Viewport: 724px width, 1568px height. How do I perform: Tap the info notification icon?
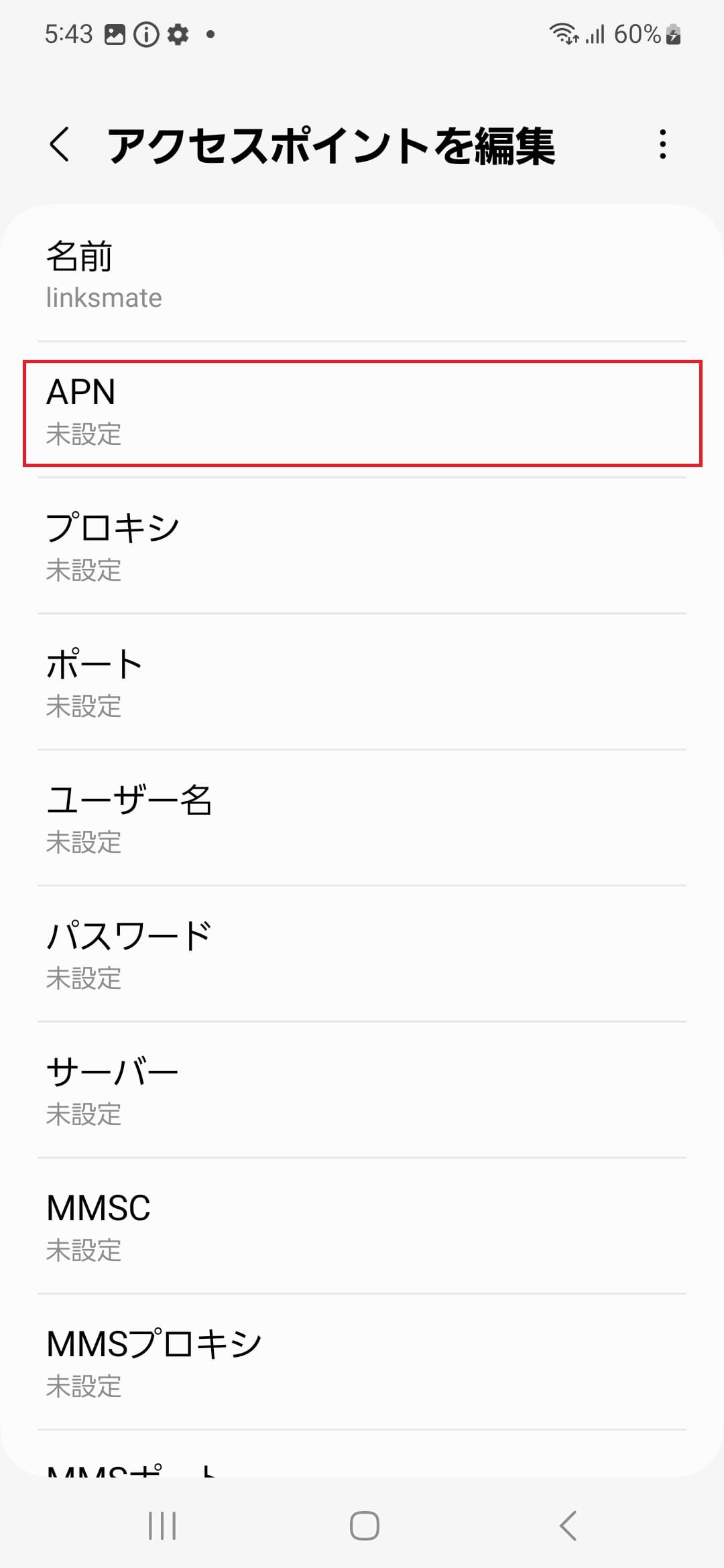(x=145, y=34)
